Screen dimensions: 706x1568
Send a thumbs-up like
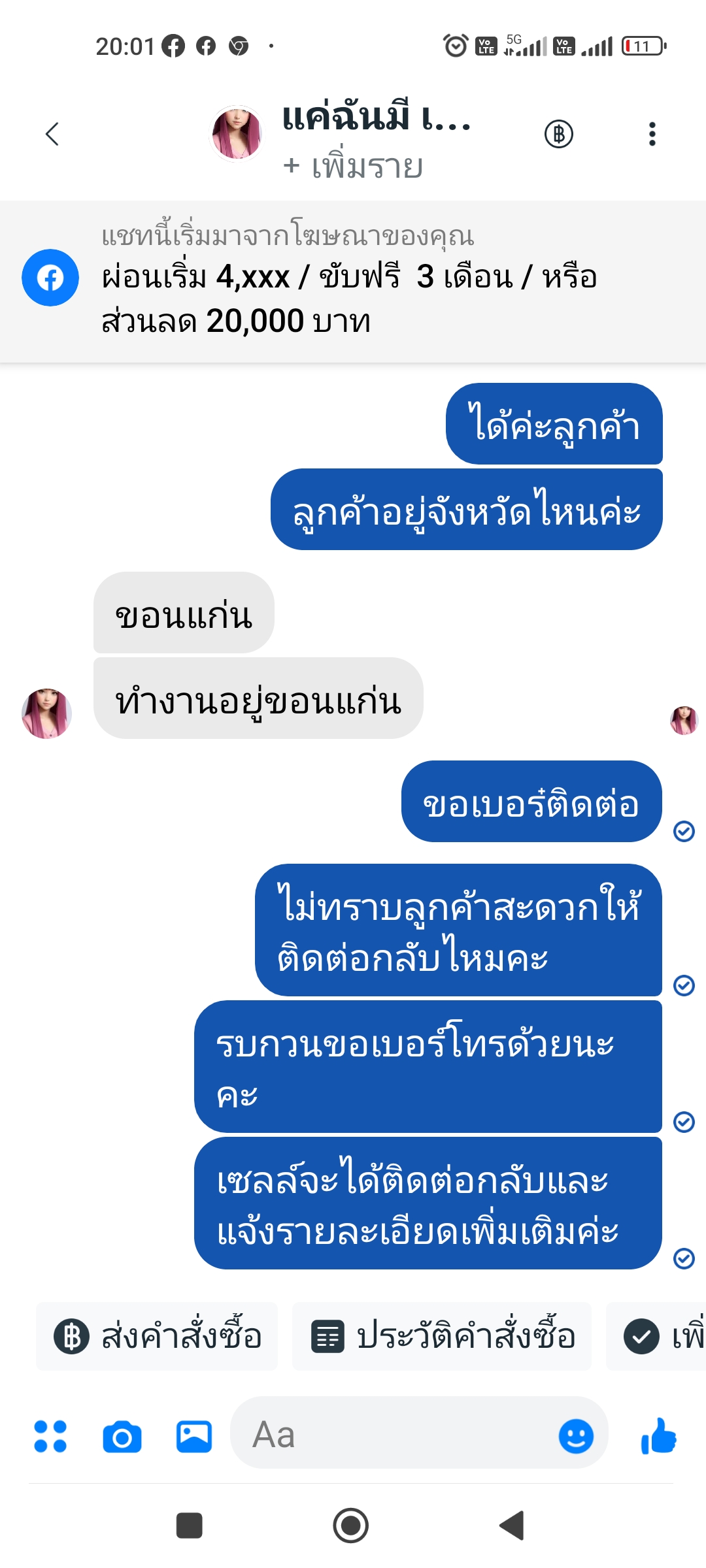[659, 1436]
